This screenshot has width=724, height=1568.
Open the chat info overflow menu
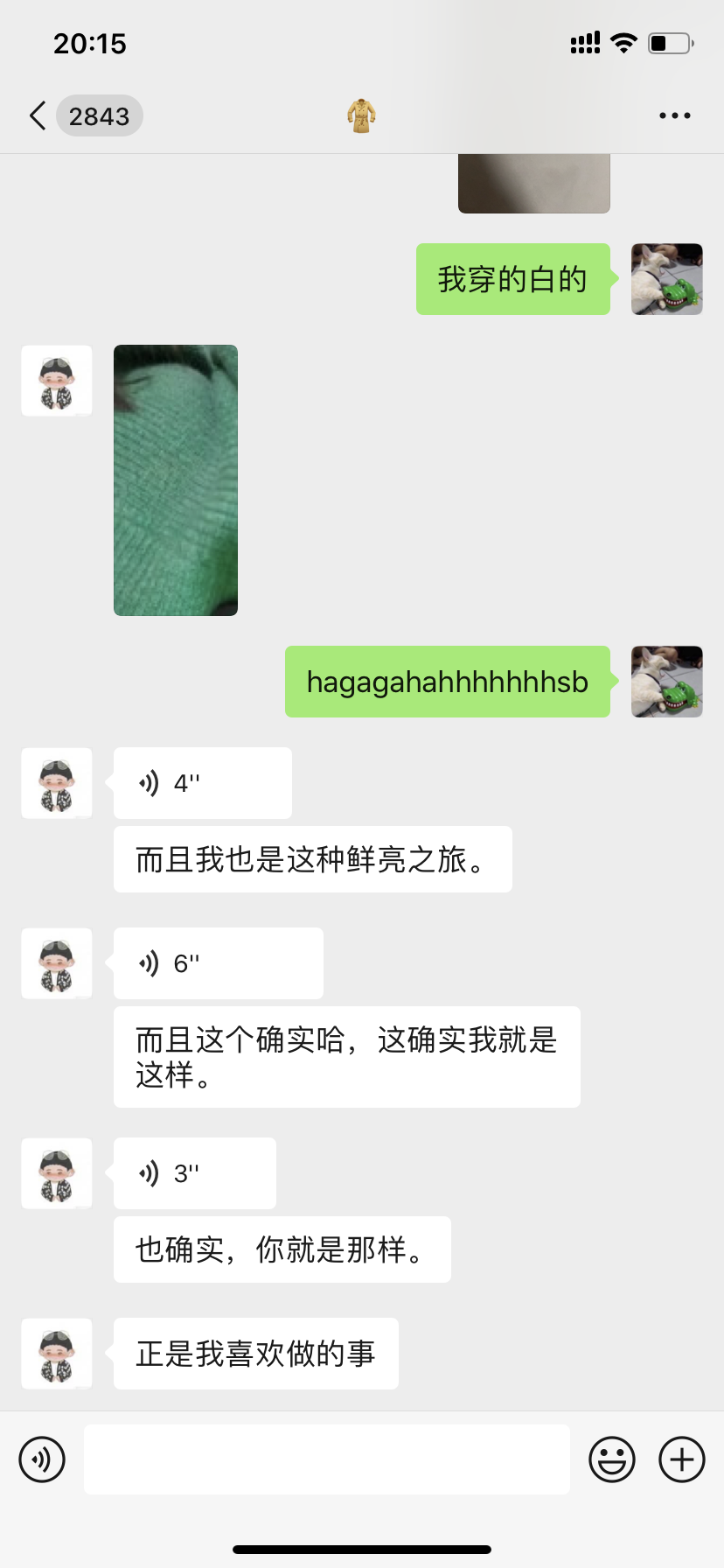[x=674, y=115]
